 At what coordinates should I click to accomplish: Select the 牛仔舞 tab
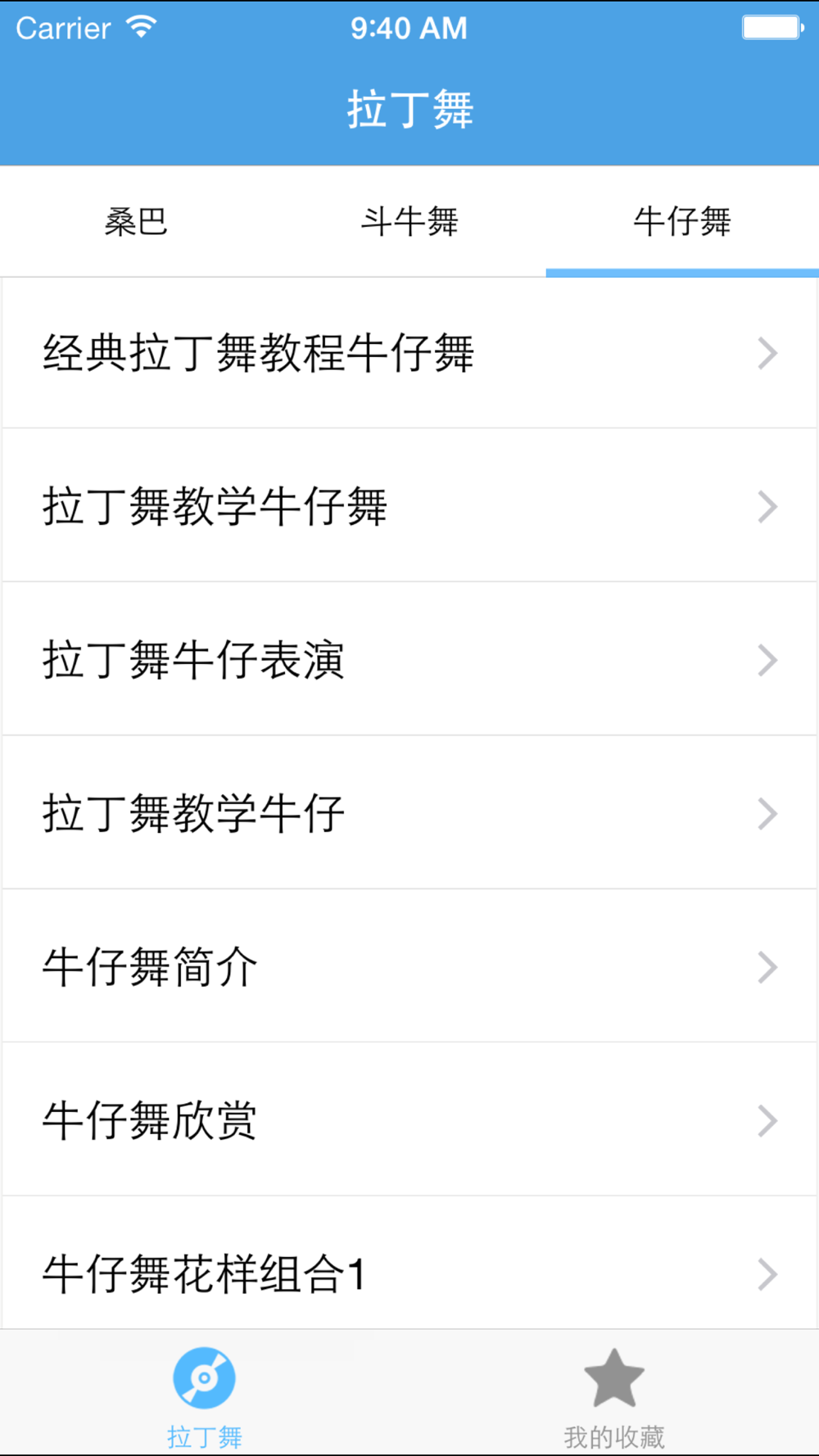pos(682,221)
